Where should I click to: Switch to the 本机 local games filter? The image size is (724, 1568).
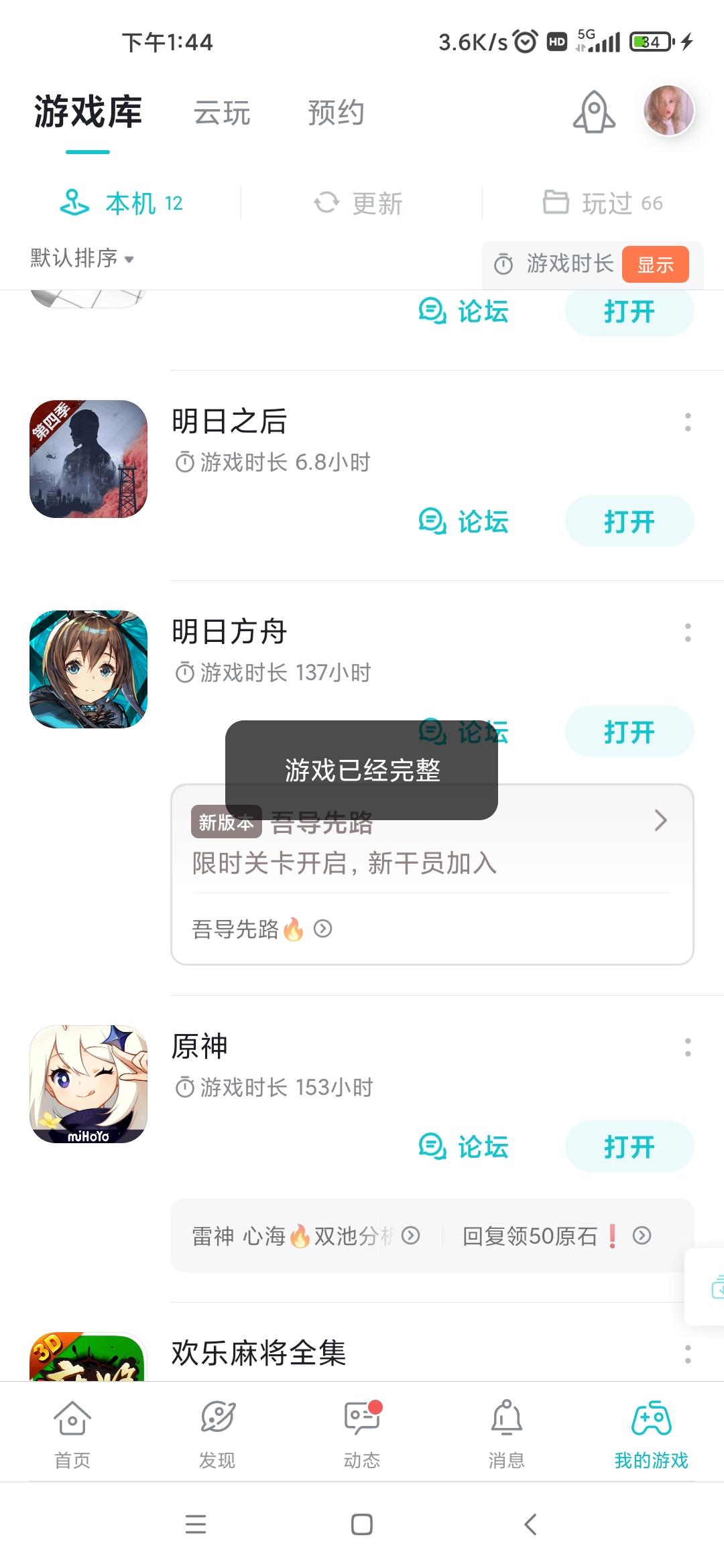tap(121, 202)
